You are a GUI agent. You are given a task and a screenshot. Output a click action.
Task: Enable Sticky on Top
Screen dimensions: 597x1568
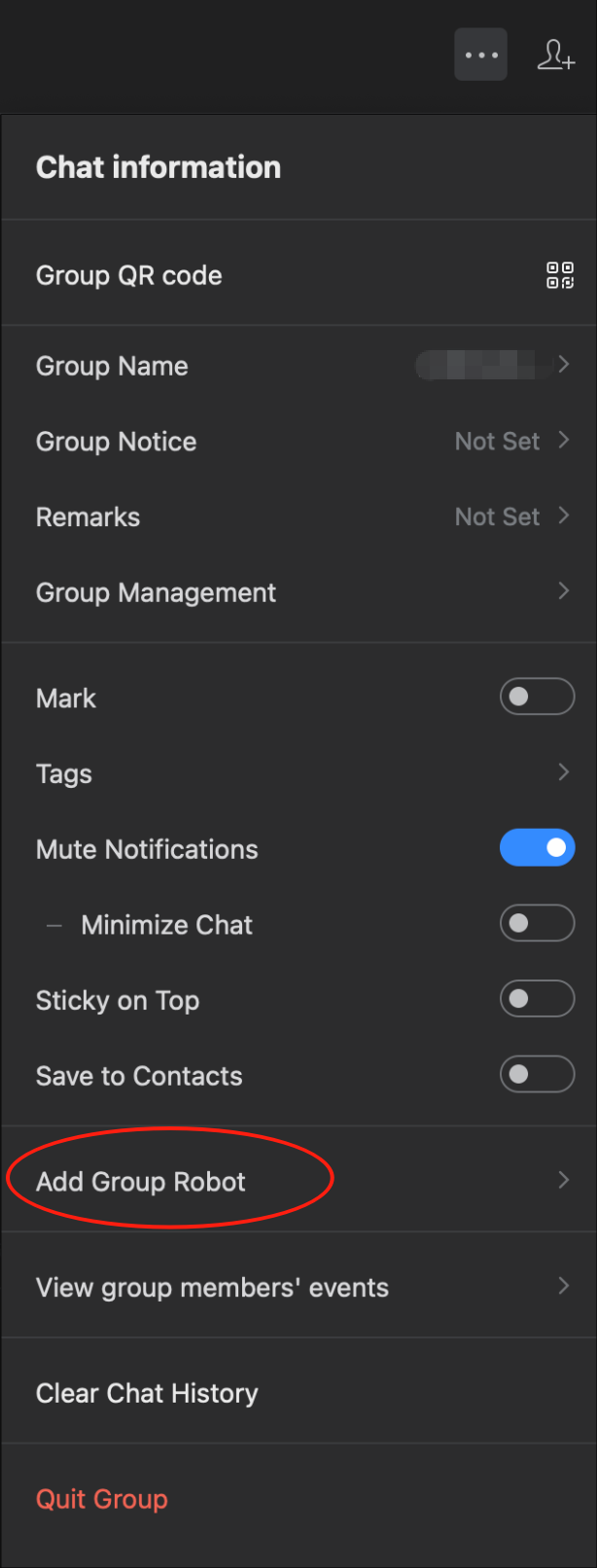[537, 998]
